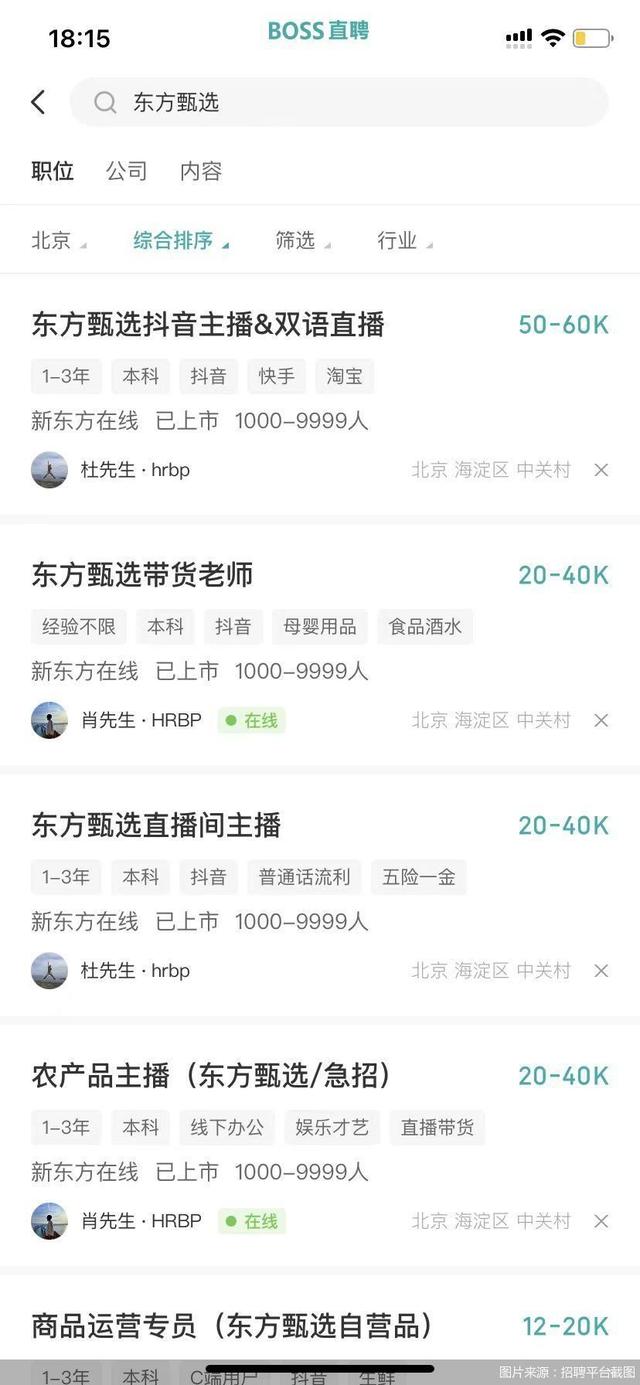Screen dimensions: 640x1385
Task: Tap the search field showing 东方甄选
Action: click(339, 102)
